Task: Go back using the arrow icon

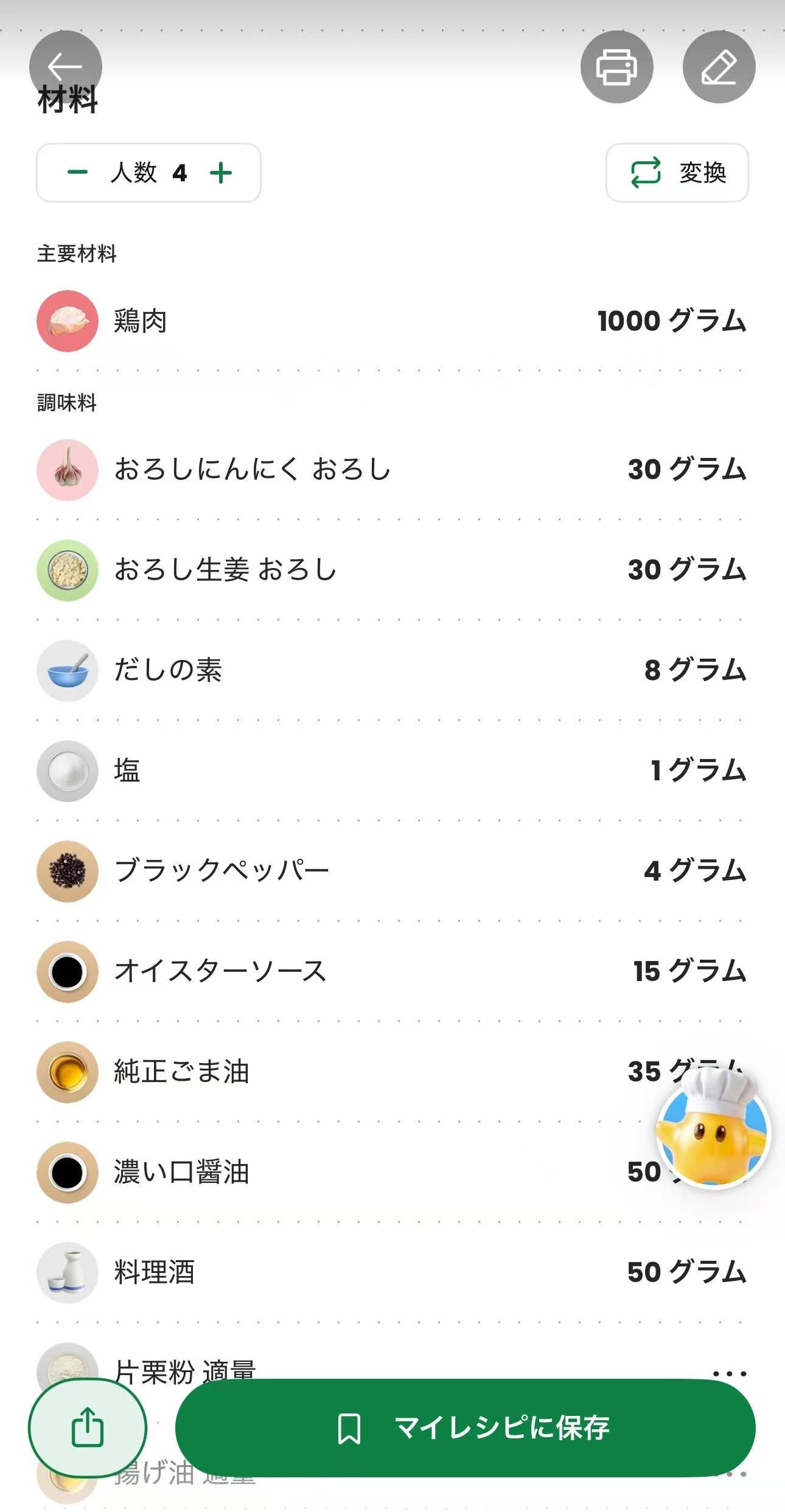Action: [x=65, y=66]
